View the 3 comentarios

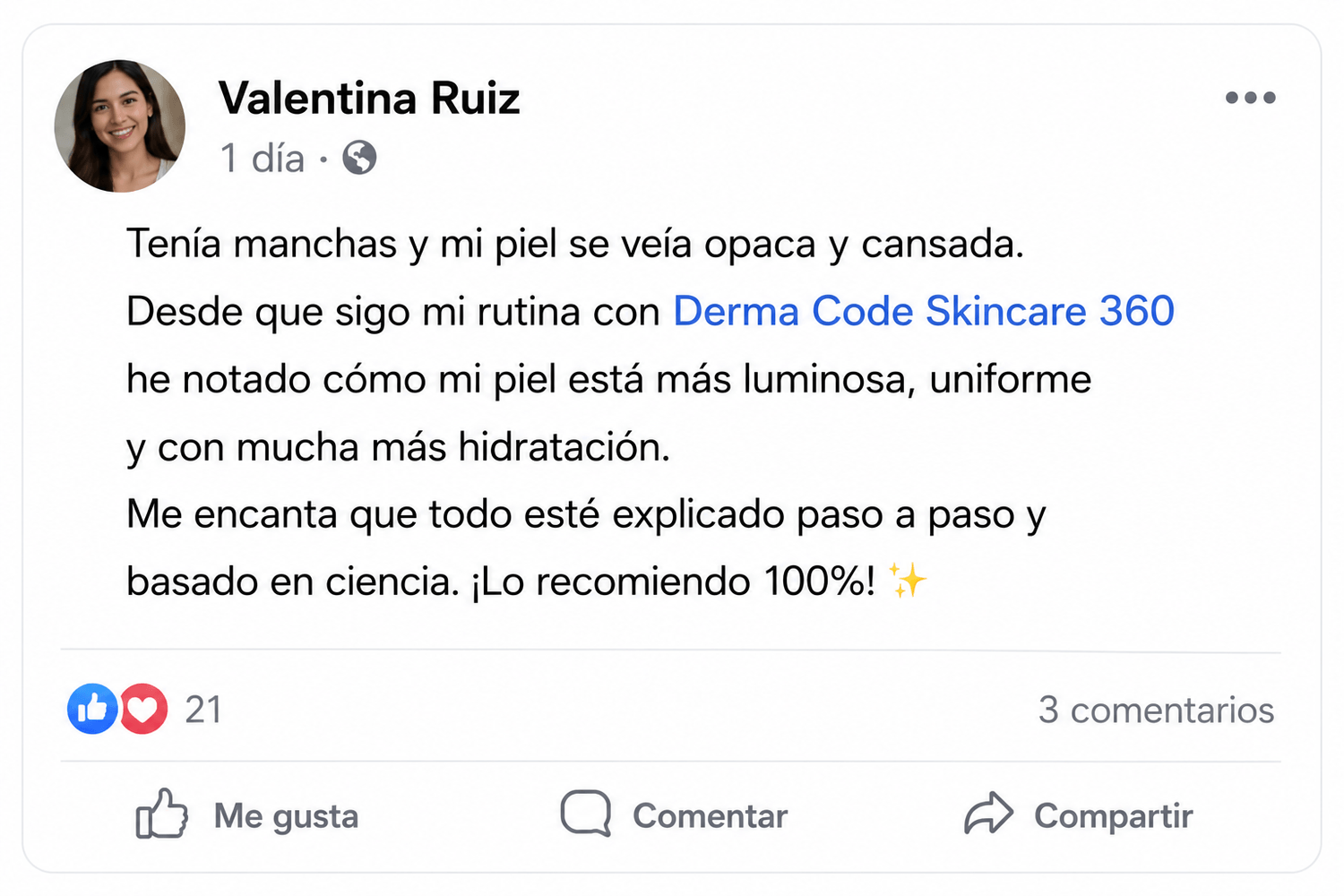(x=1156, y=710)
